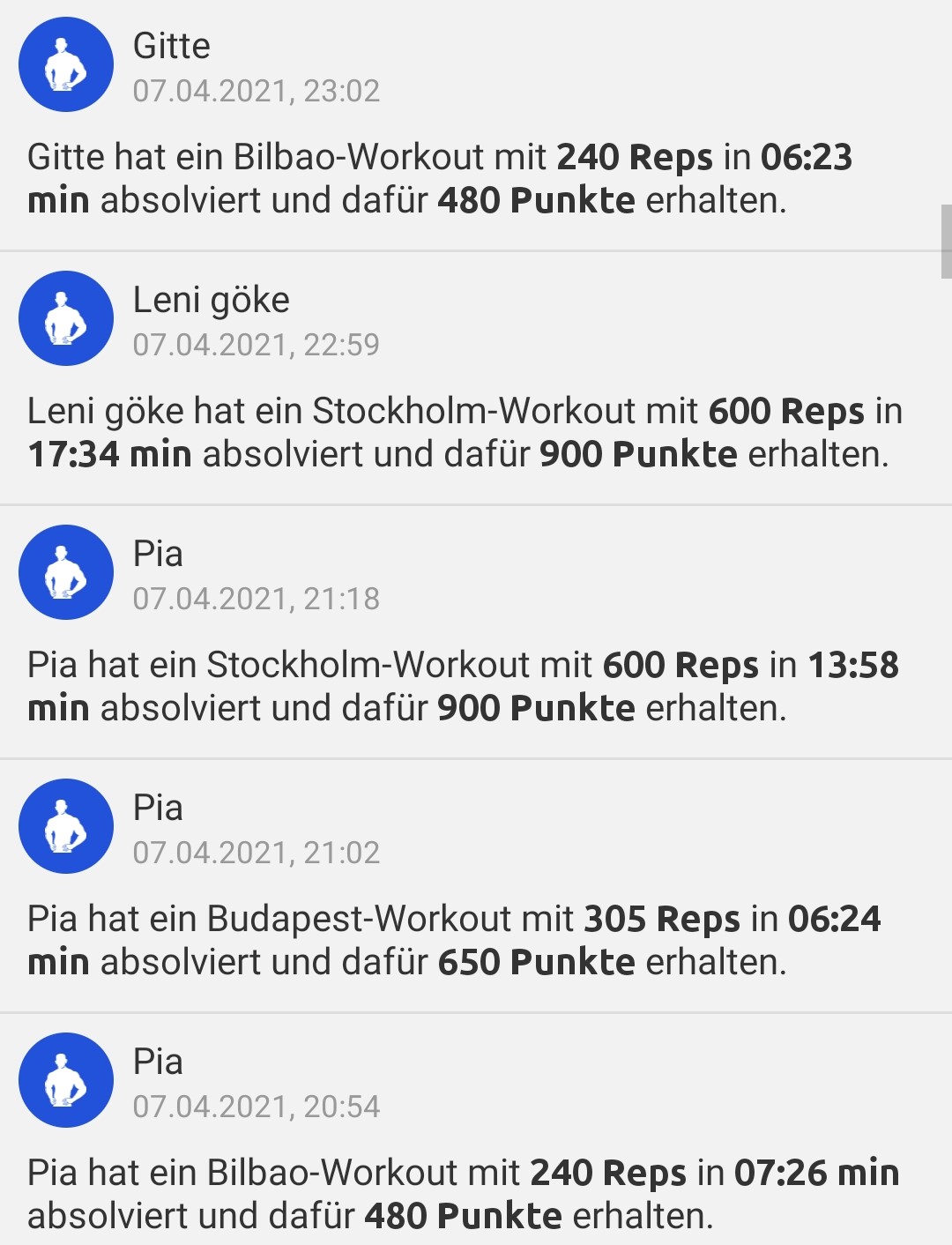952x1245 pixels.
Task: Open the profile link labeled Gitte
Action: (x=171, y=46)
